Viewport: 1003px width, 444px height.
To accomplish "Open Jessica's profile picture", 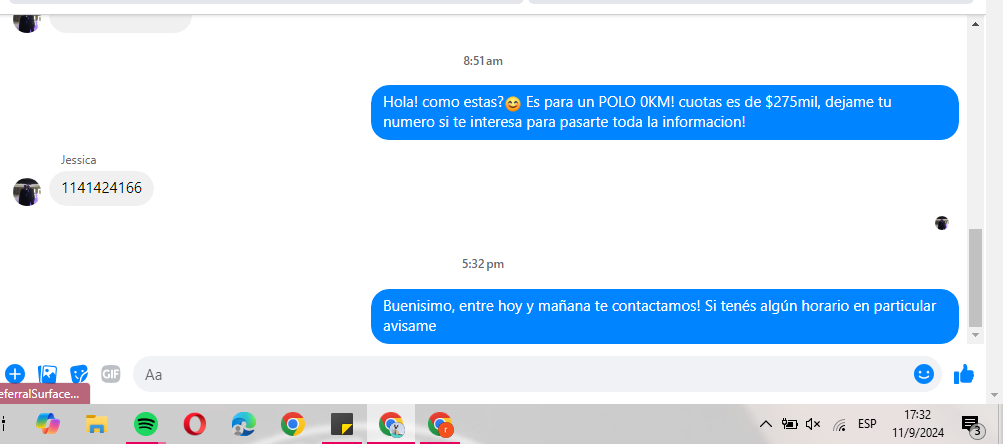I will 27,192.
